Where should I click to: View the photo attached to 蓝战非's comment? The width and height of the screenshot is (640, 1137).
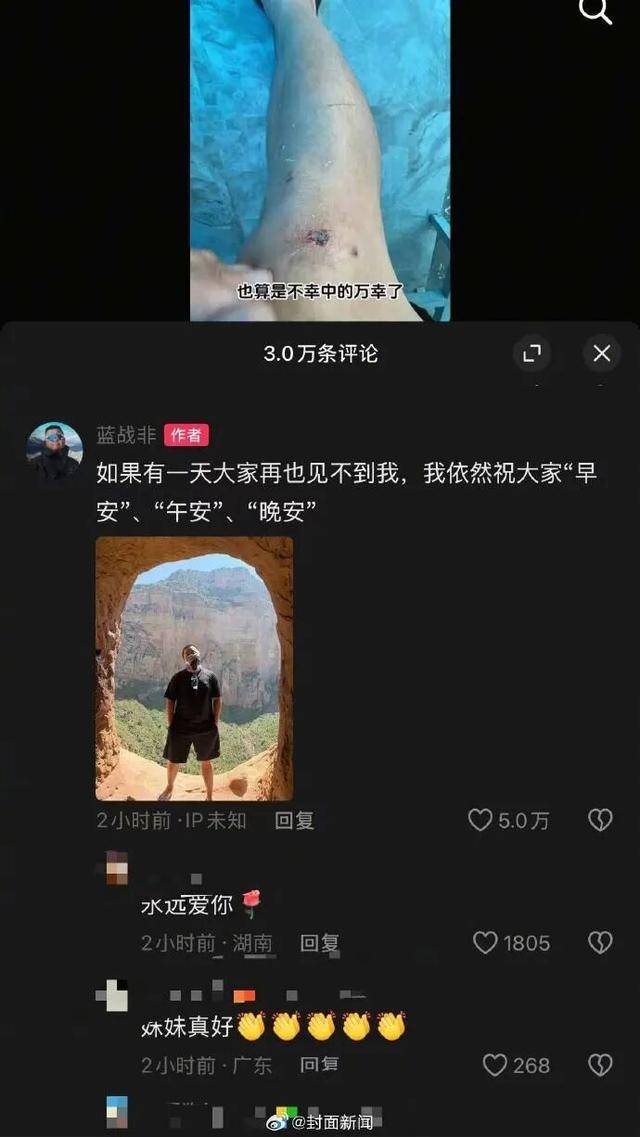pyautogui.click(x=194, y=668)
